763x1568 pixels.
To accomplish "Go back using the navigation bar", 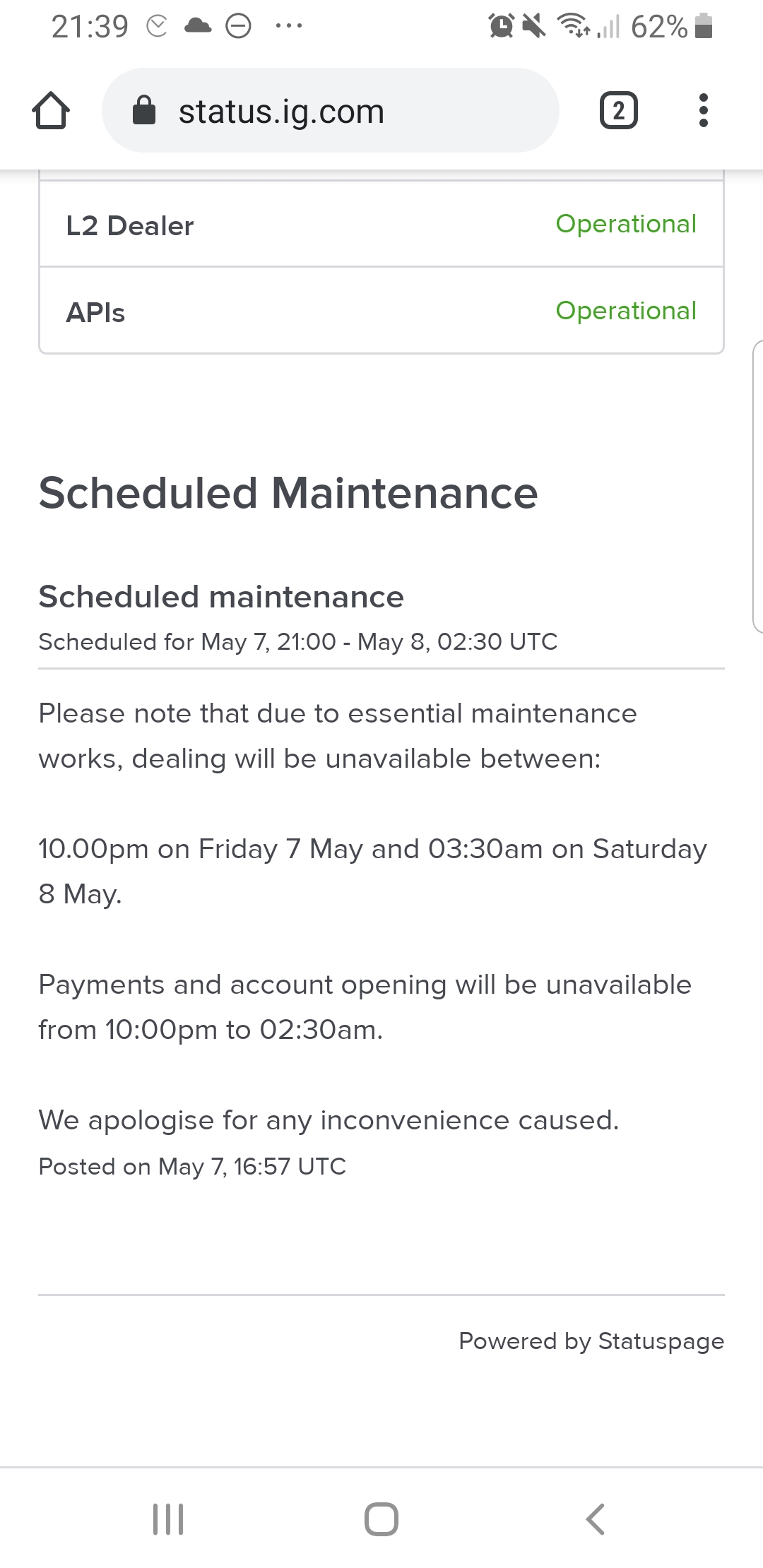I will pos(595,1519).
